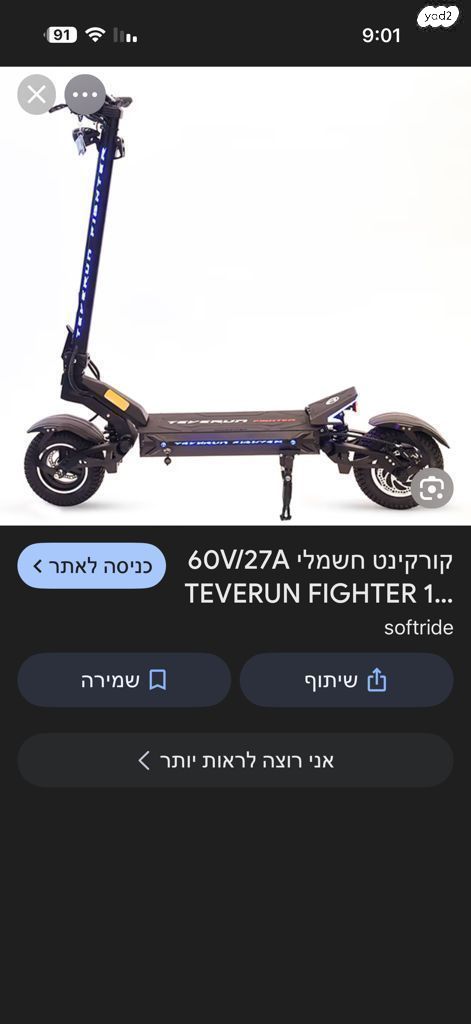Open the TEVERUN FIGHTER title link
This screenshot has height=1024, width=471.
pos(319,577)
